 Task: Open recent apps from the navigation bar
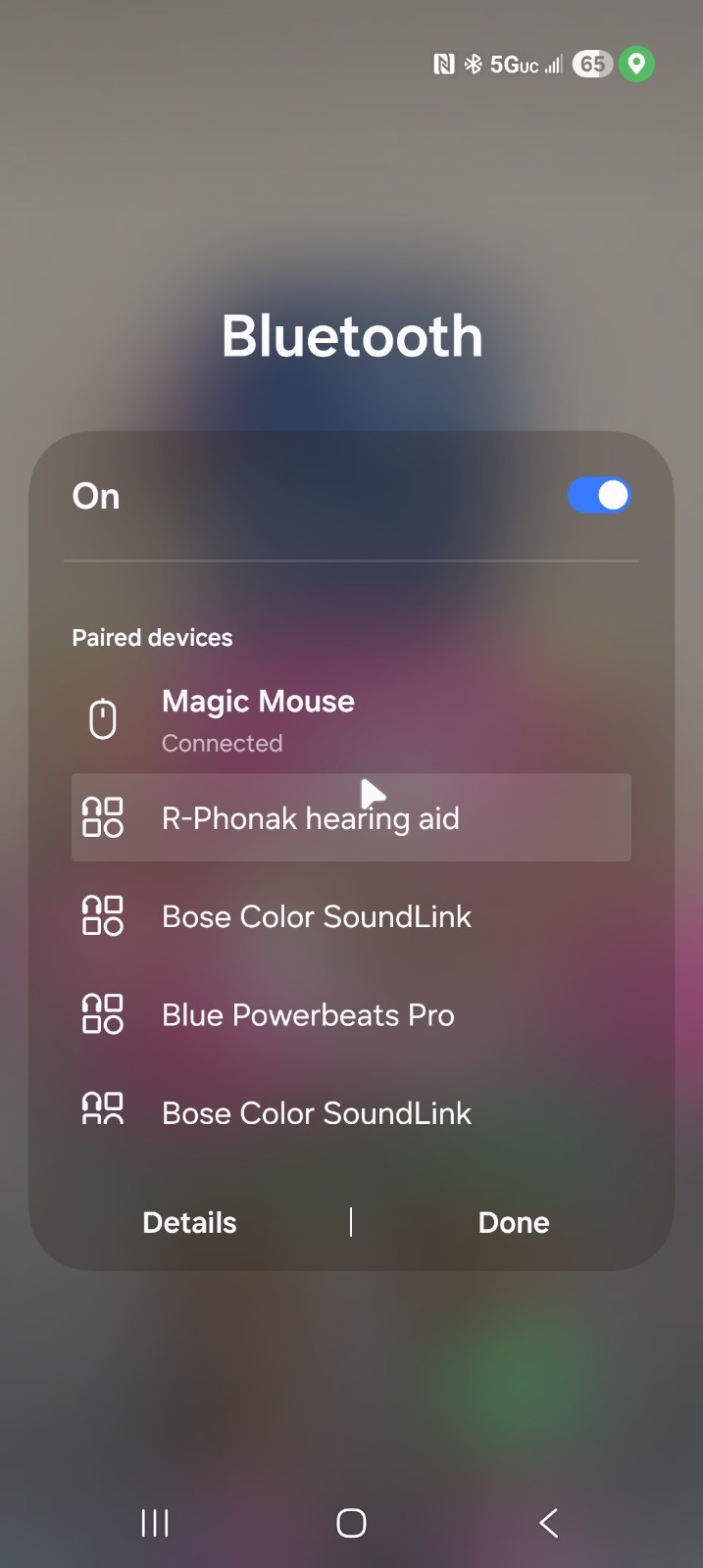click(x=155, y=1523)
